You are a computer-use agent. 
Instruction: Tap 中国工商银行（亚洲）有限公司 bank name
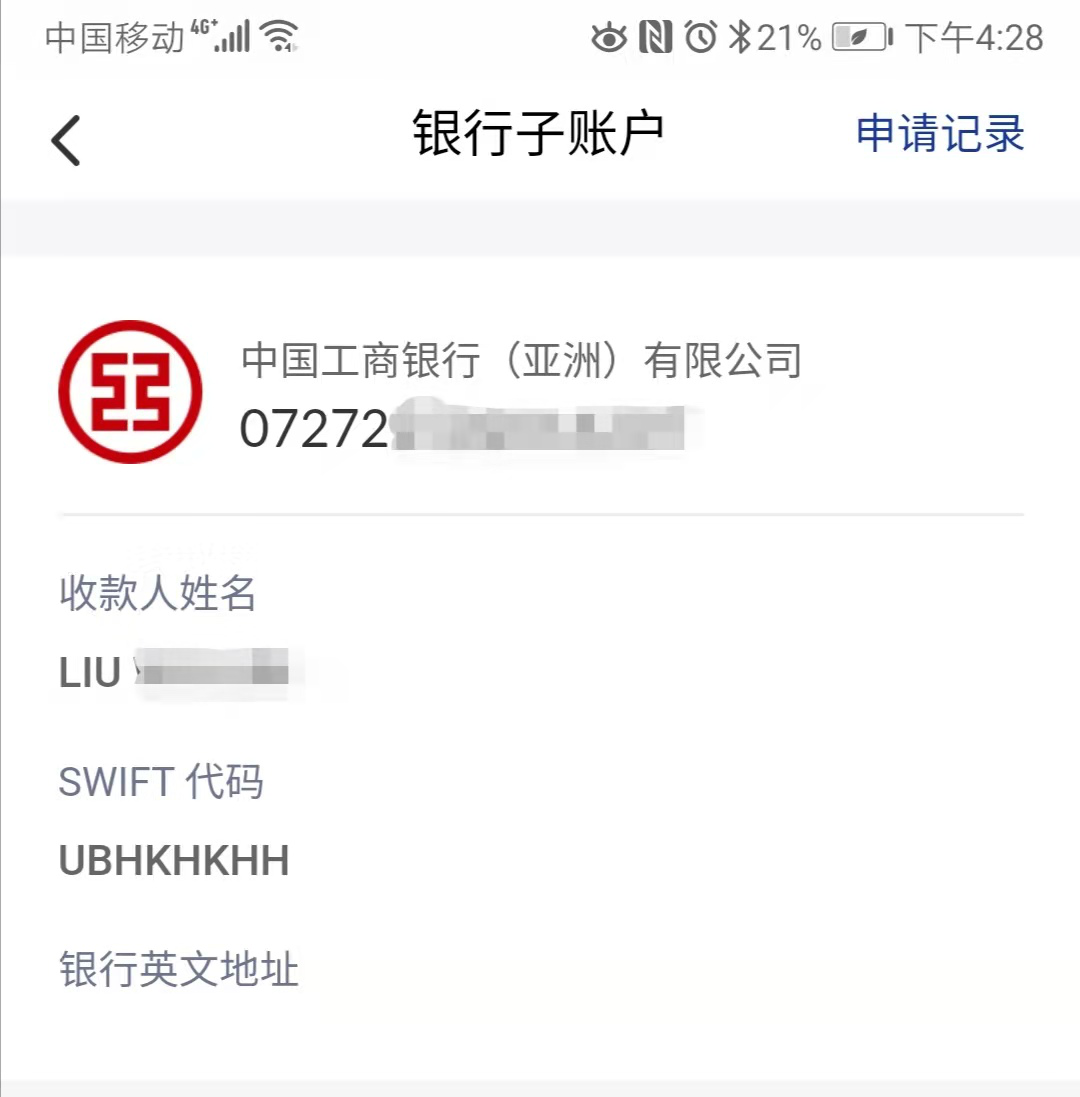pyautogui.click(x=521, y=362)
